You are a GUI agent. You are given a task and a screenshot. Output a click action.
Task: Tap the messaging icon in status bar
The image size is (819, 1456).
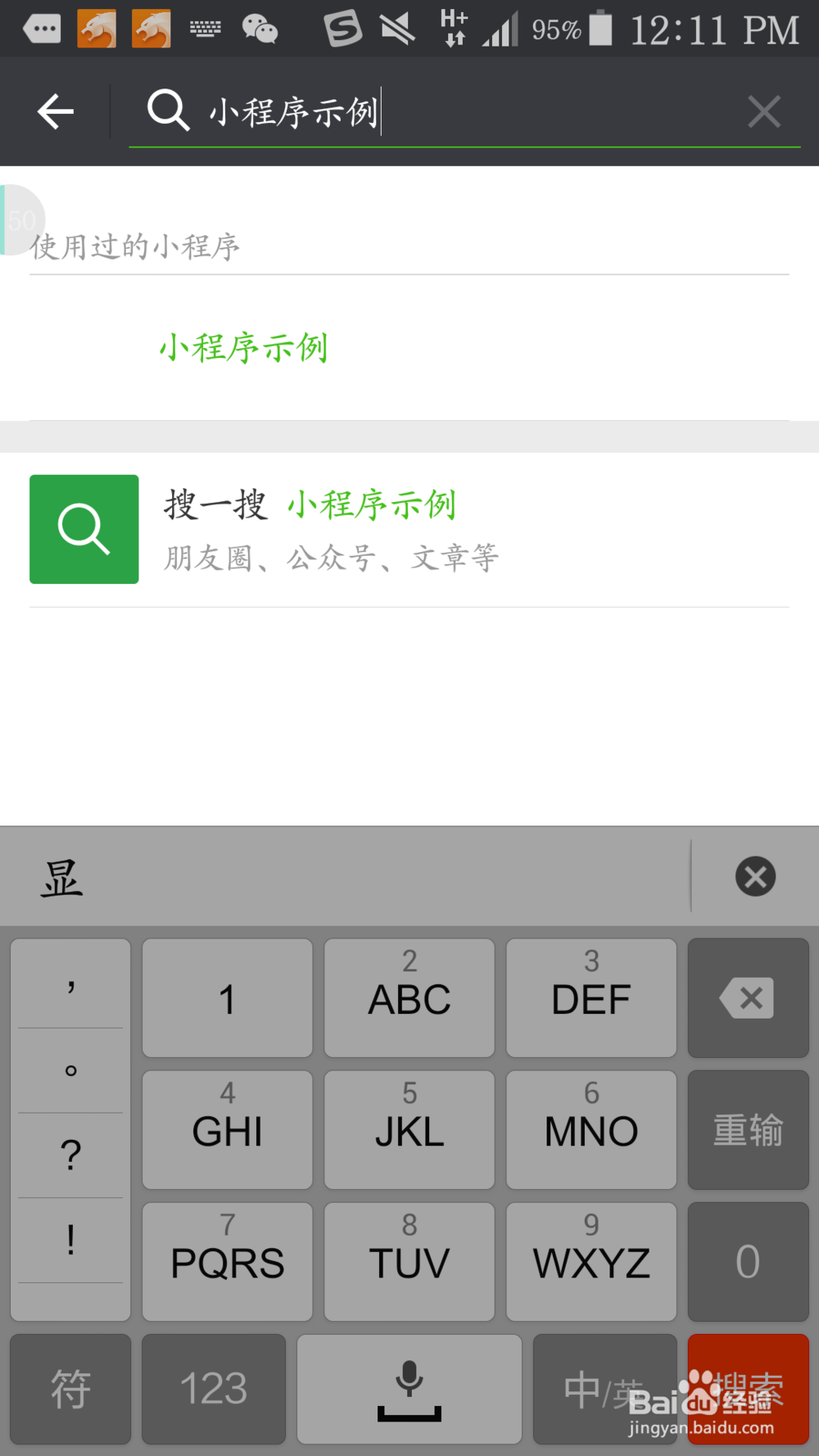click(x=41, y=29)
